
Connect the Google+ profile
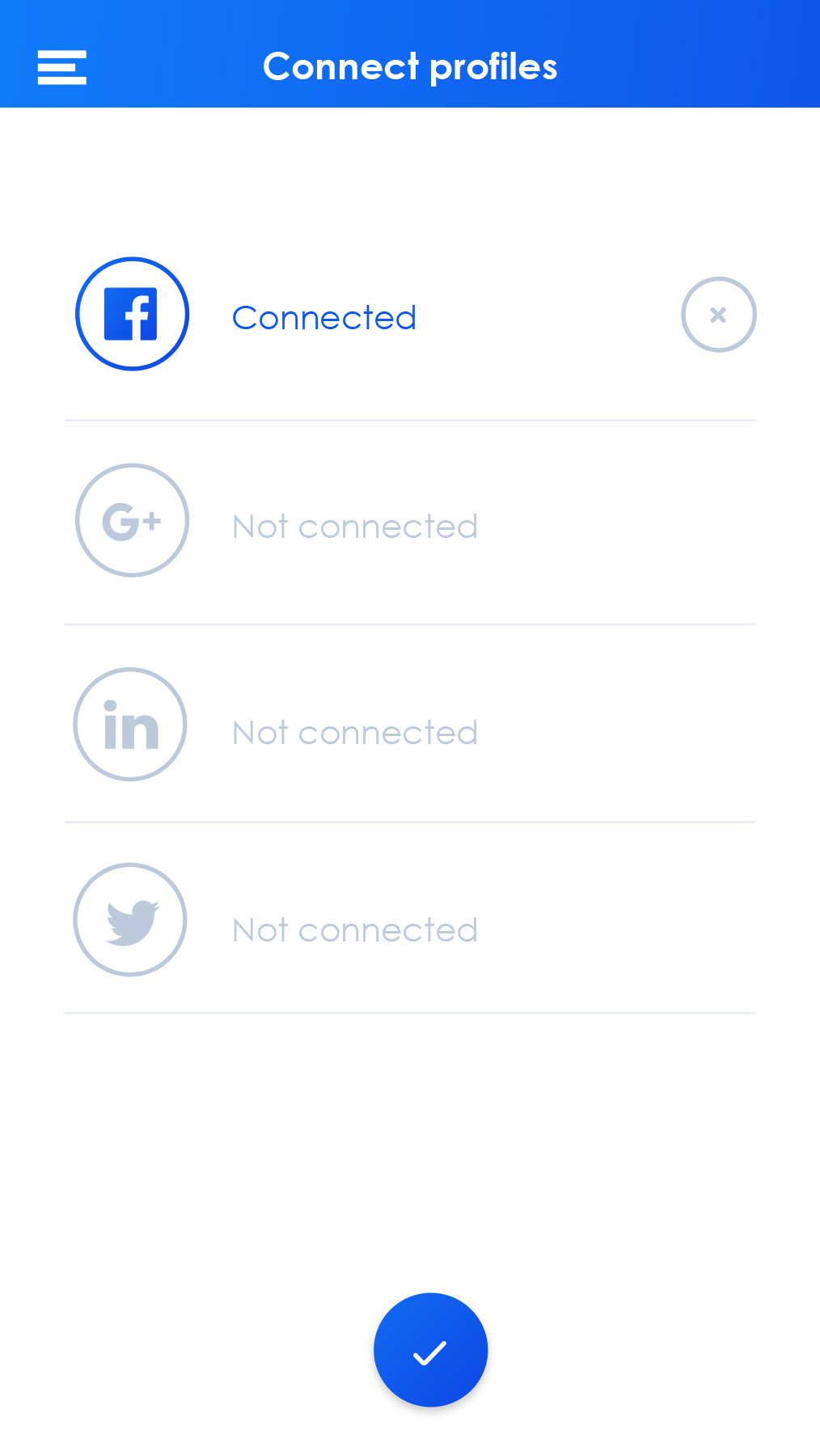[132, 520]
